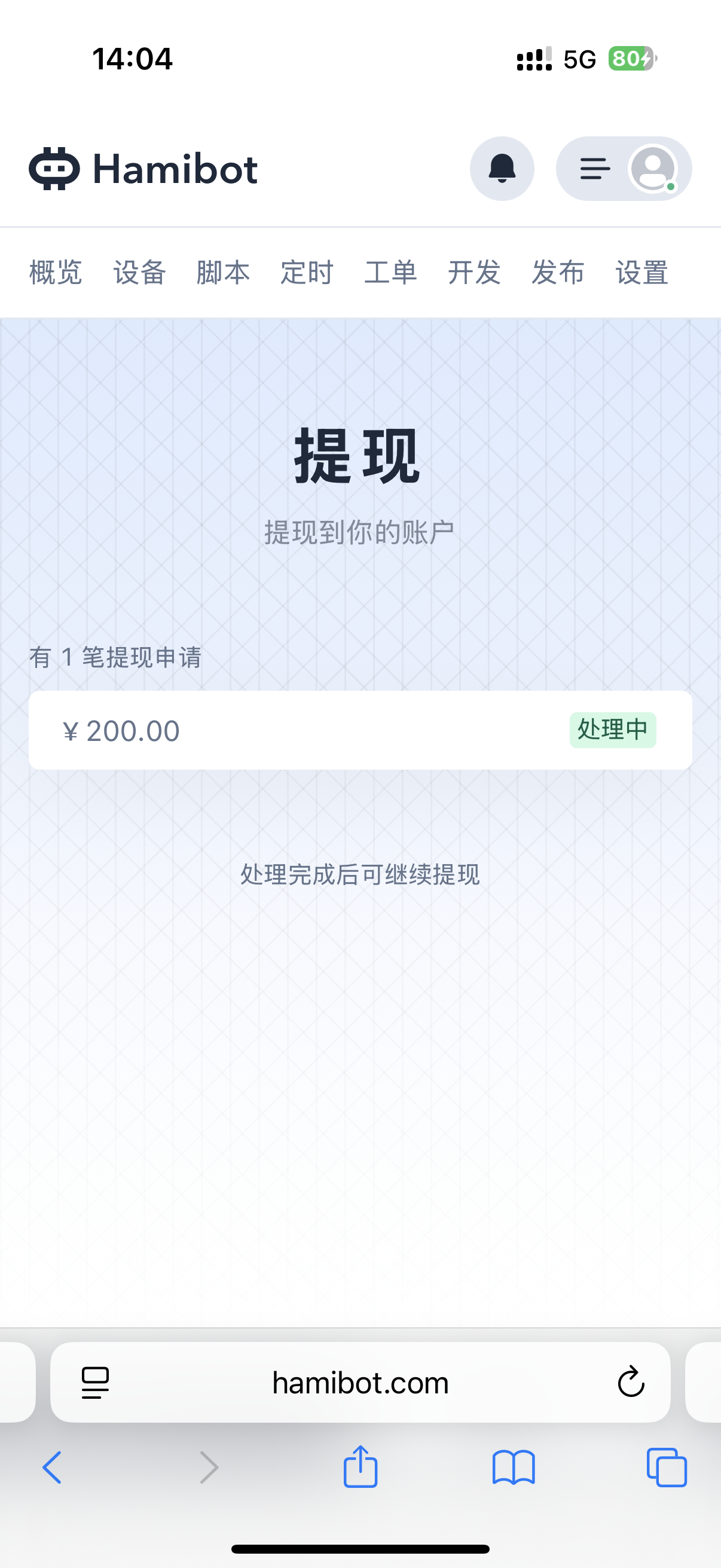Open the 开发 tab
The width and height of the screenshot is (721, 1568).
coord(474,272)
